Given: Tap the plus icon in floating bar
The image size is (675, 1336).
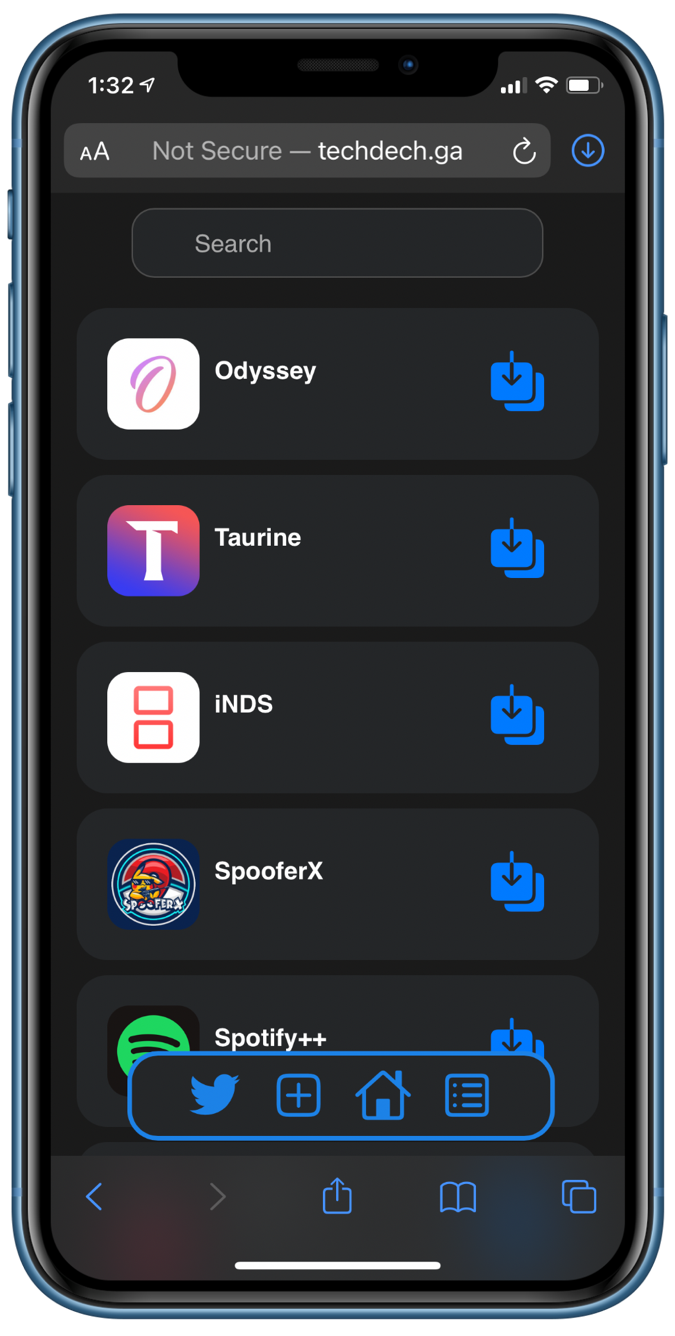Looking at the screenshot, I should (298, 1095).
